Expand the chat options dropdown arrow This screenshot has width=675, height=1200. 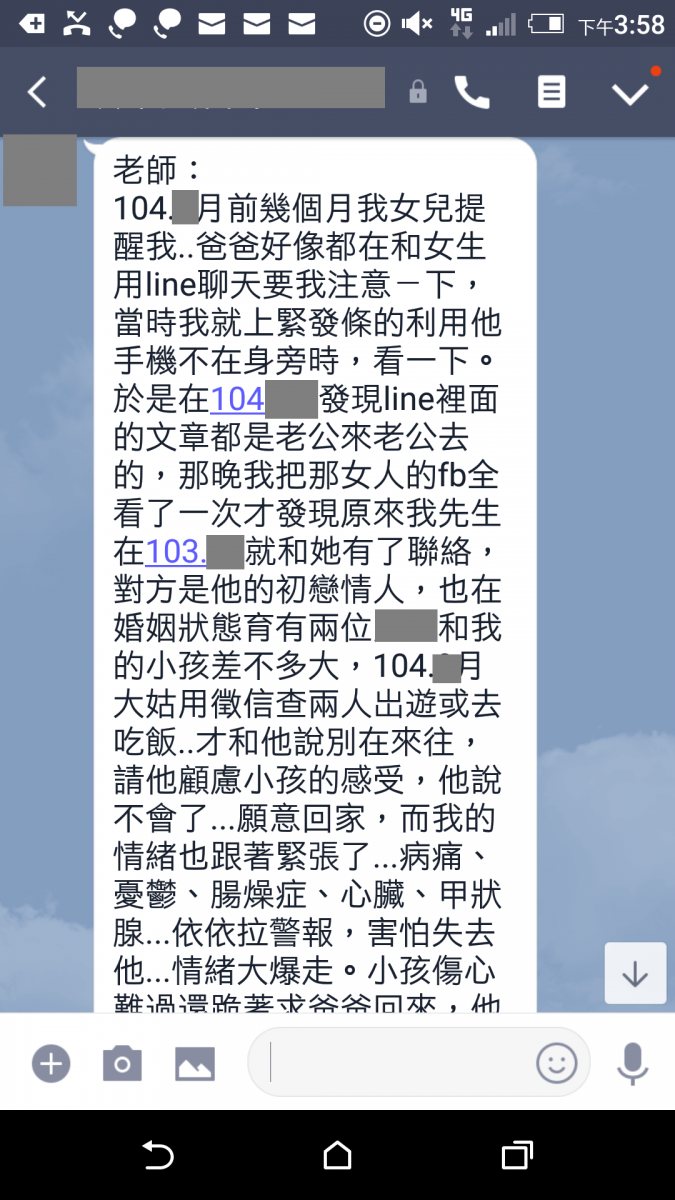tap(630, 93)
